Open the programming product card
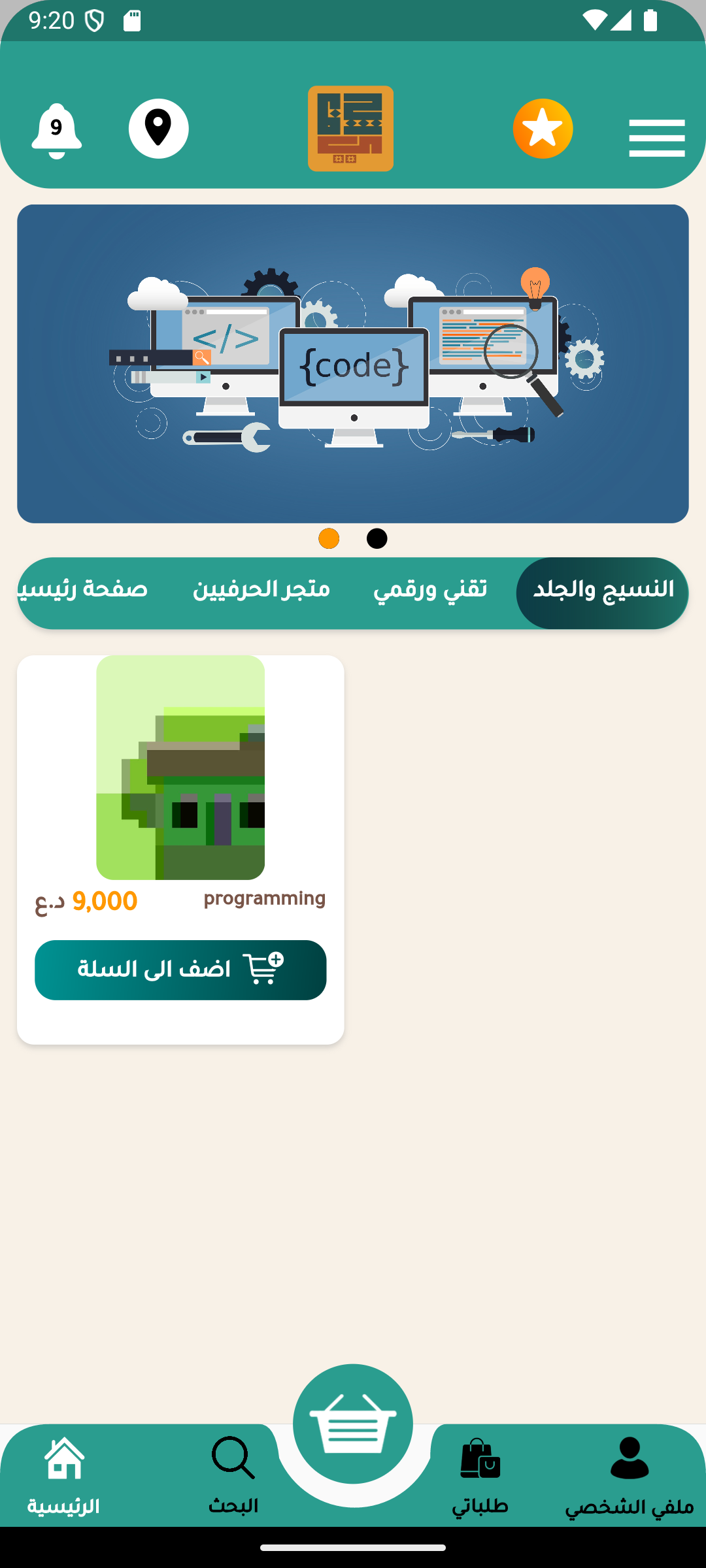The height and width of the screenshot is (1568, 706). coord(180,768)
